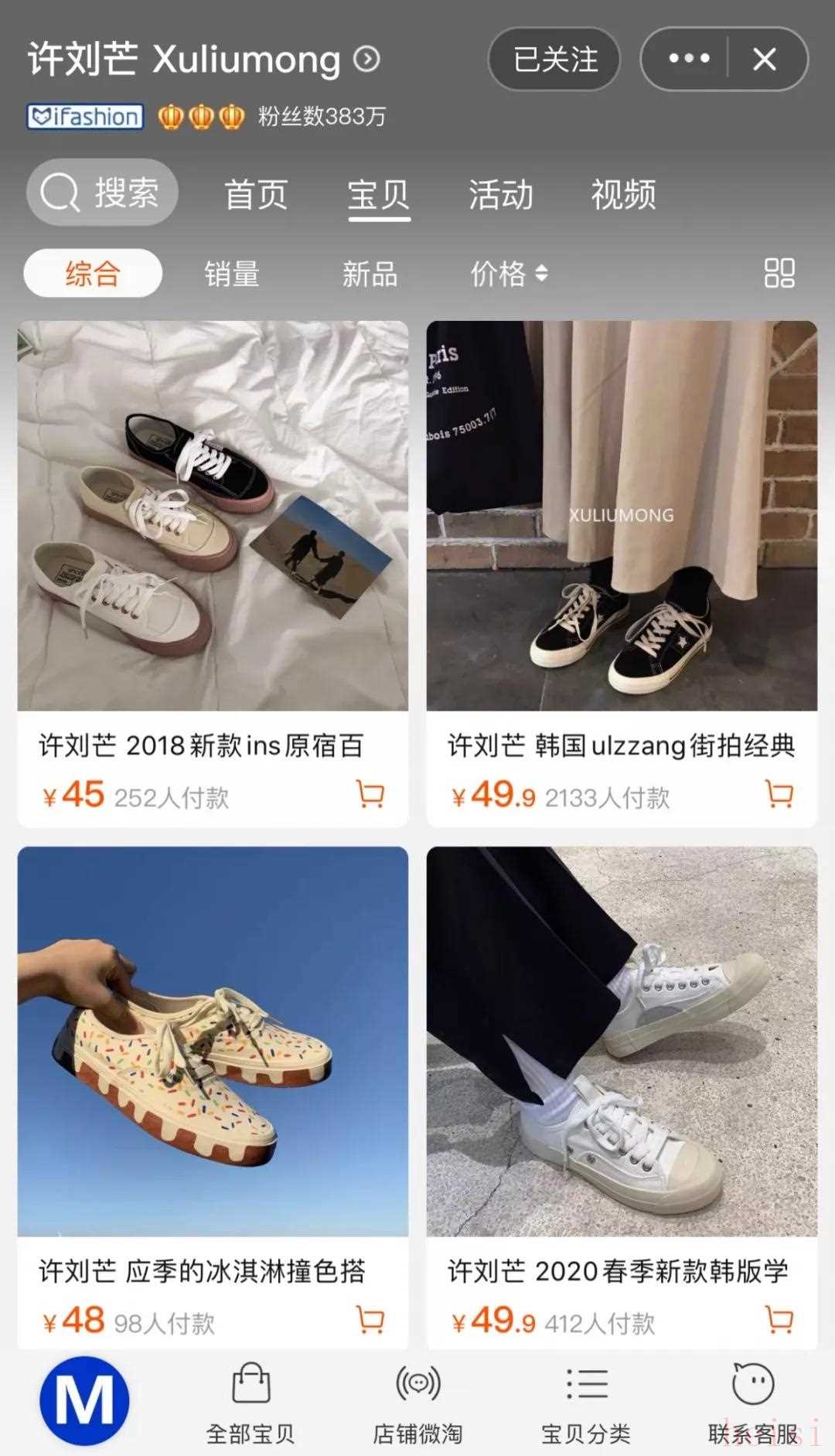Open the three-dot more options menu
This screenshot has height=1456, width=835.
[688, 59]
